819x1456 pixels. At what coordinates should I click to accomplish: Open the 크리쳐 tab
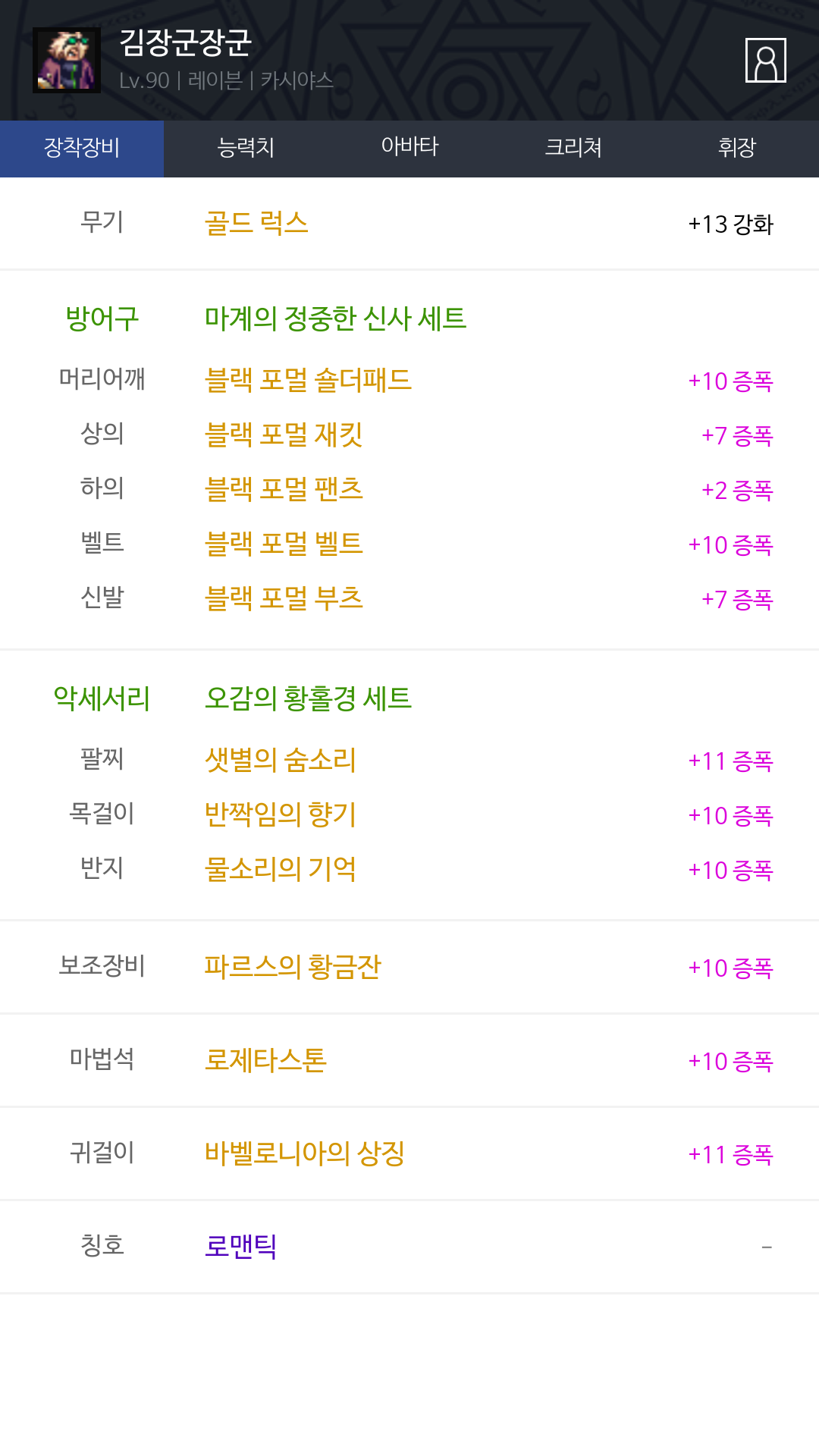(573, 148)
